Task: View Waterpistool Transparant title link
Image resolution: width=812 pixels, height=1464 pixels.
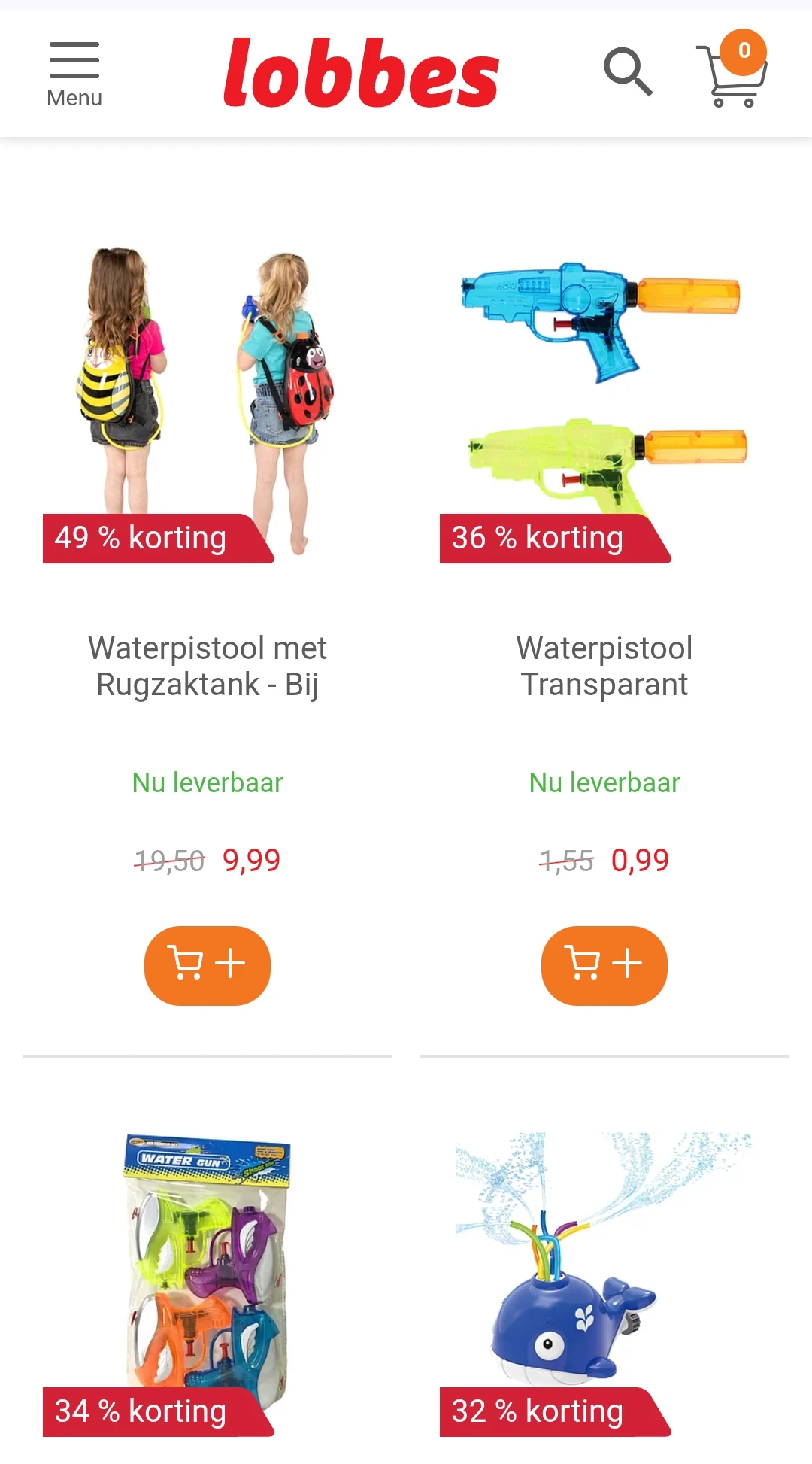Action: point(604,666)
